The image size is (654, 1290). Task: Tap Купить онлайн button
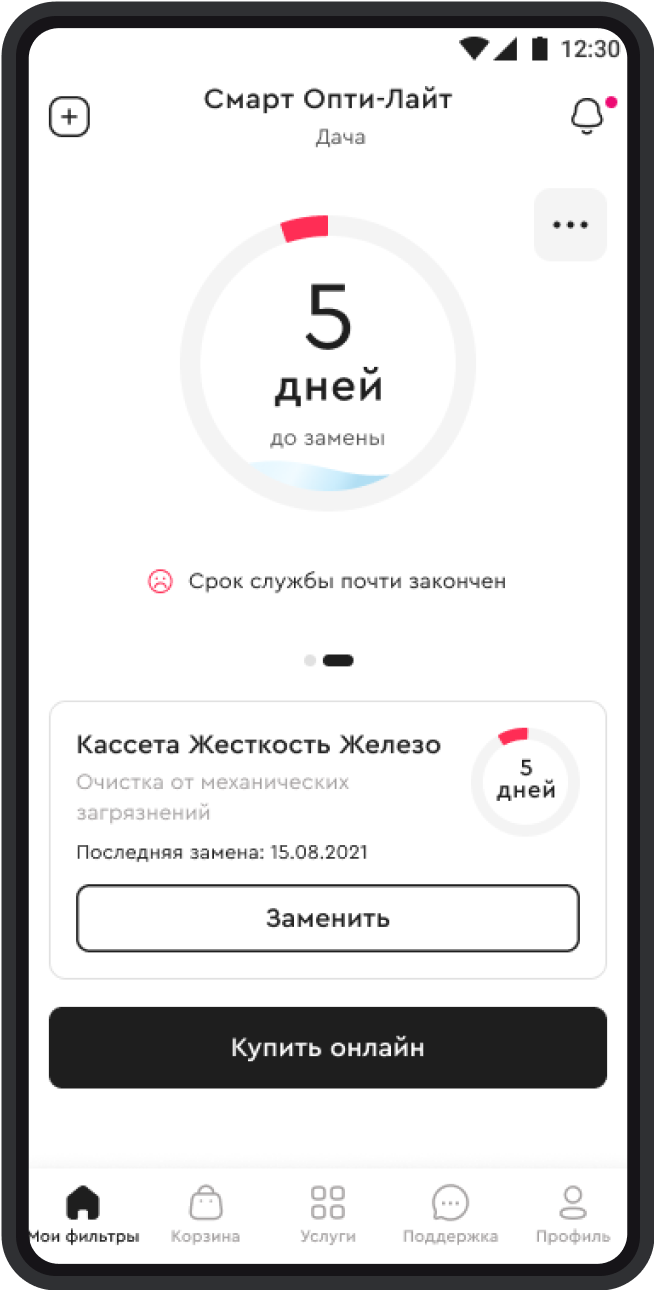click(x=328, y=1047)
